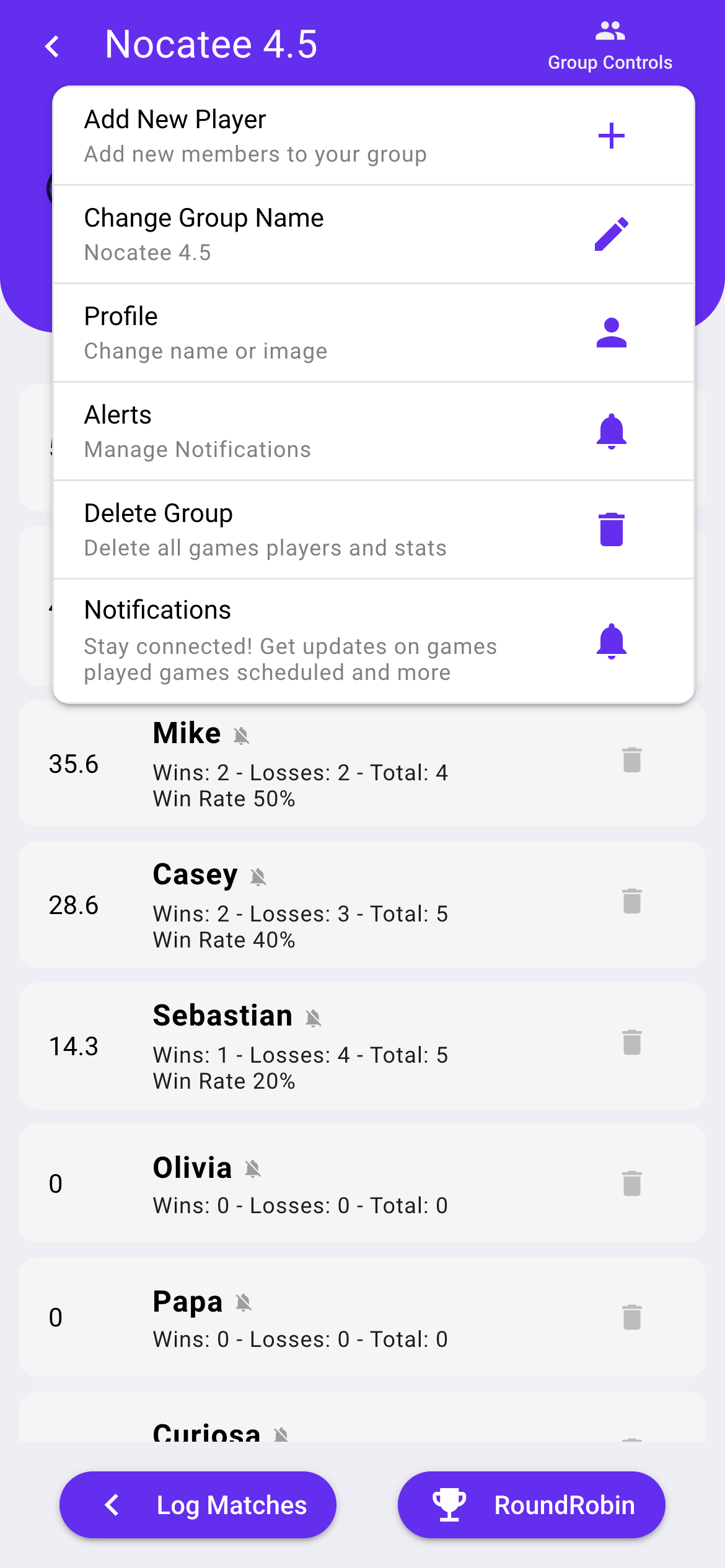Delete player Mike with trash icon
The width and height of the screenshot is (725, 1568).
pyautogui.click(x=631, y=760)
